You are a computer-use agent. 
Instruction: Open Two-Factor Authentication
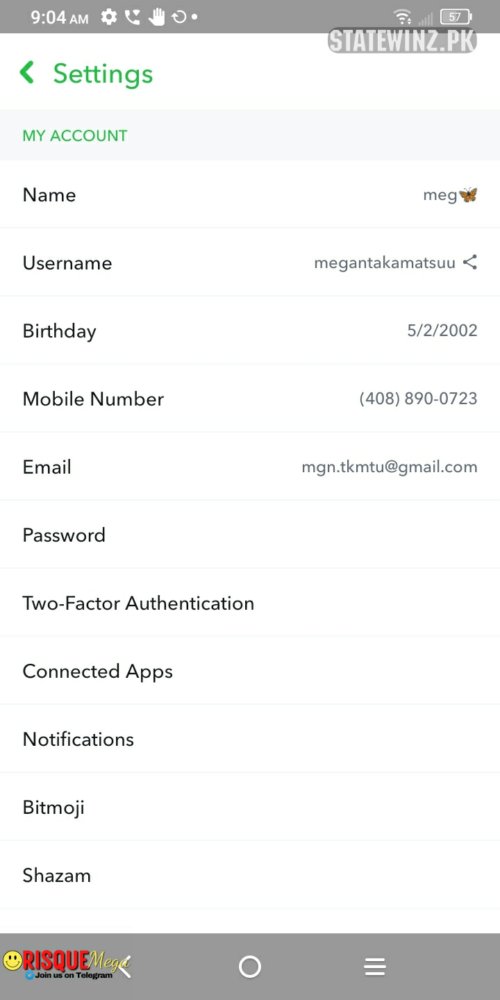click(250, 603)
